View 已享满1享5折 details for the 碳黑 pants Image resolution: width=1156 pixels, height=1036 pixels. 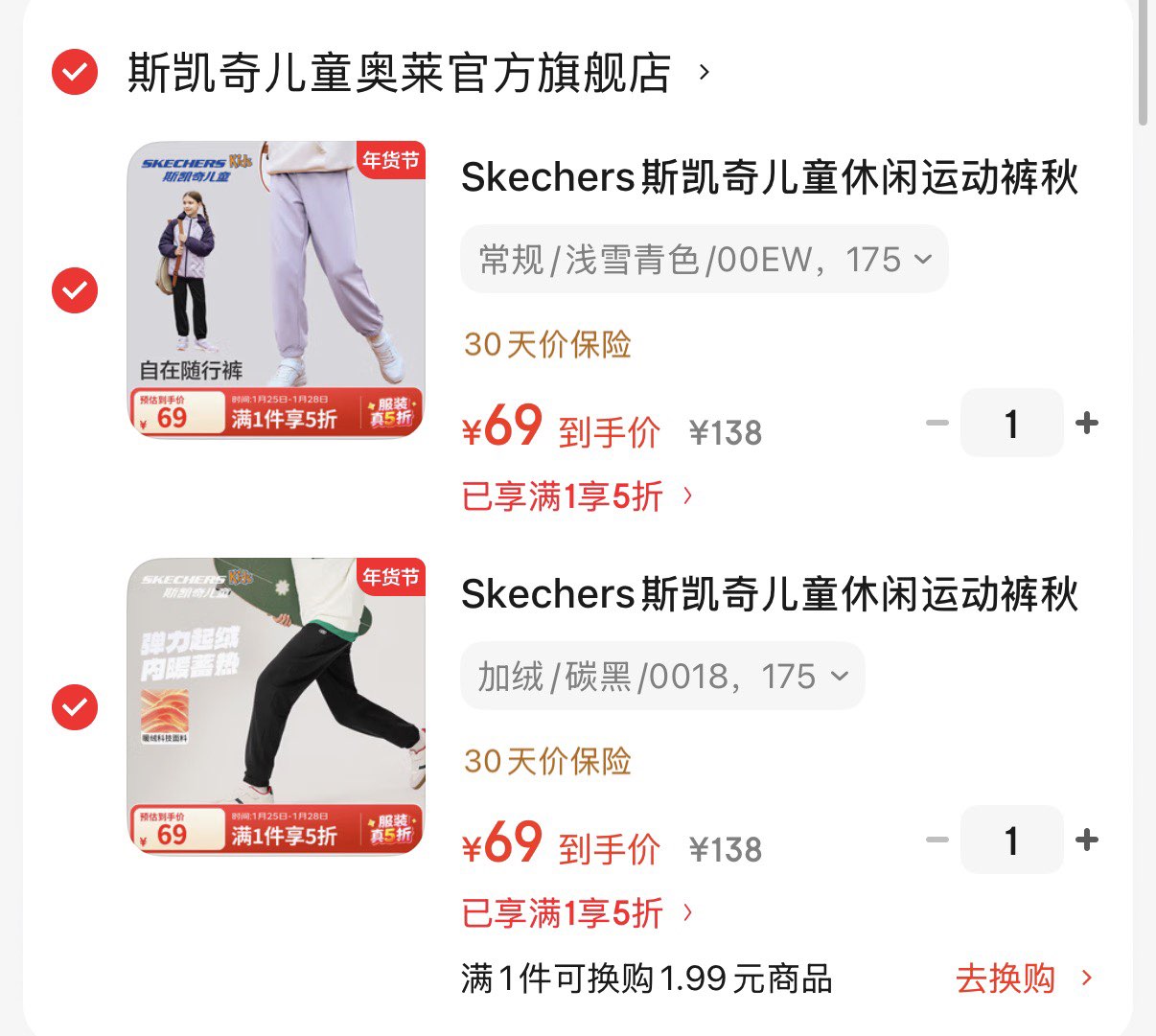click(577, 913)
